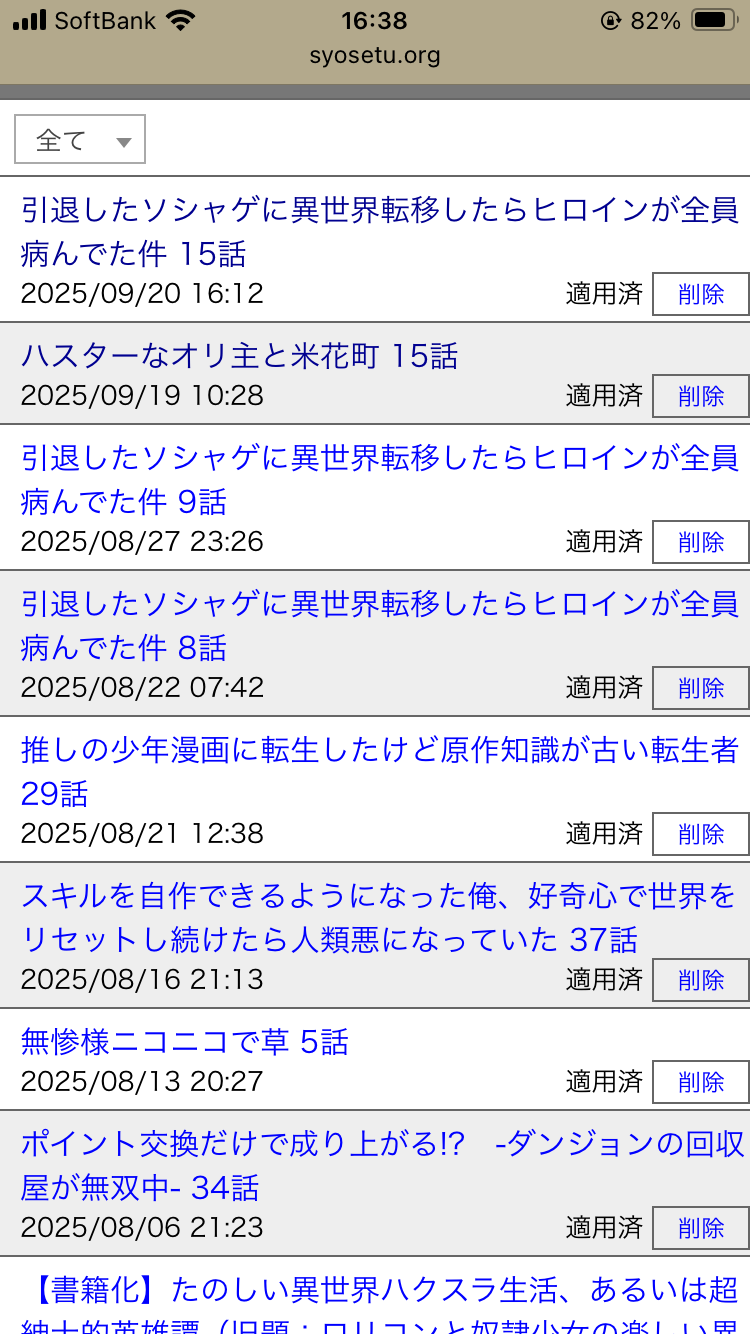Image resolution: width=750 pixels, height=1334 pixels.
Task: Open ハスターなオリ主と米花町 15話
Action: [239, 355]
